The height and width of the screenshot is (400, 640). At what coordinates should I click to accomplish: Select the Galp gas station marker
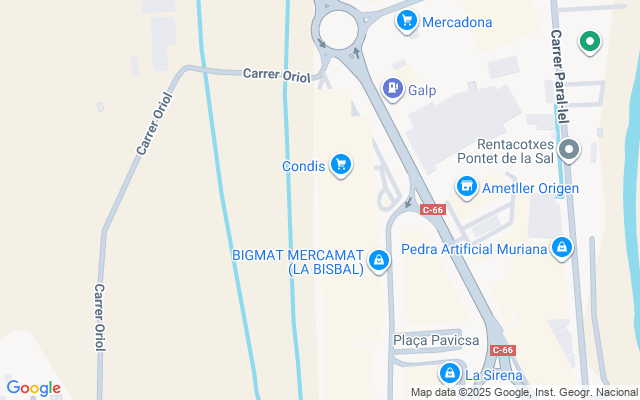coord(393,89)
